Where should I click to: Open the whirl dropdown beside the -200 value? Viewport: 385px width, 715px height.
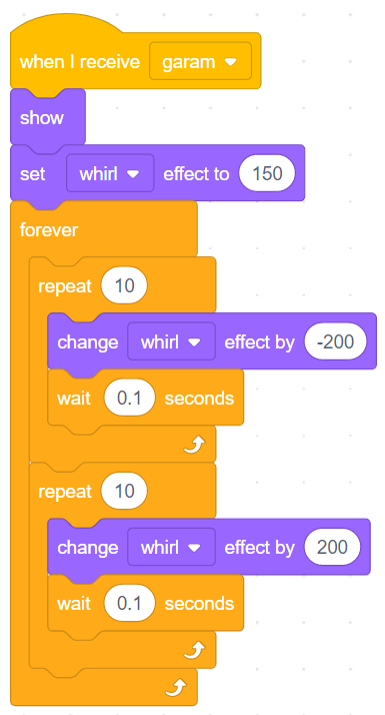pyautogui.click(x=171, y=342)
